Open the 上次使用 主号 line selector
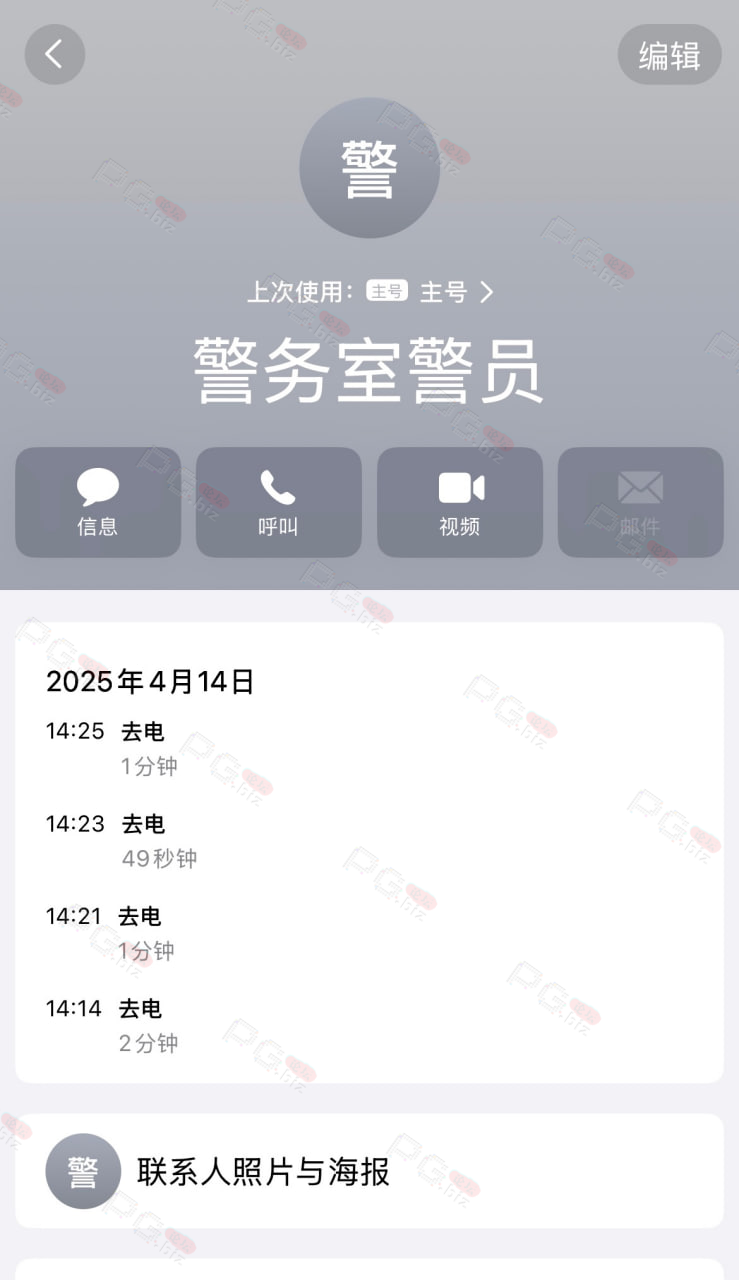The image size is (739, 1280). coord(370,292)
